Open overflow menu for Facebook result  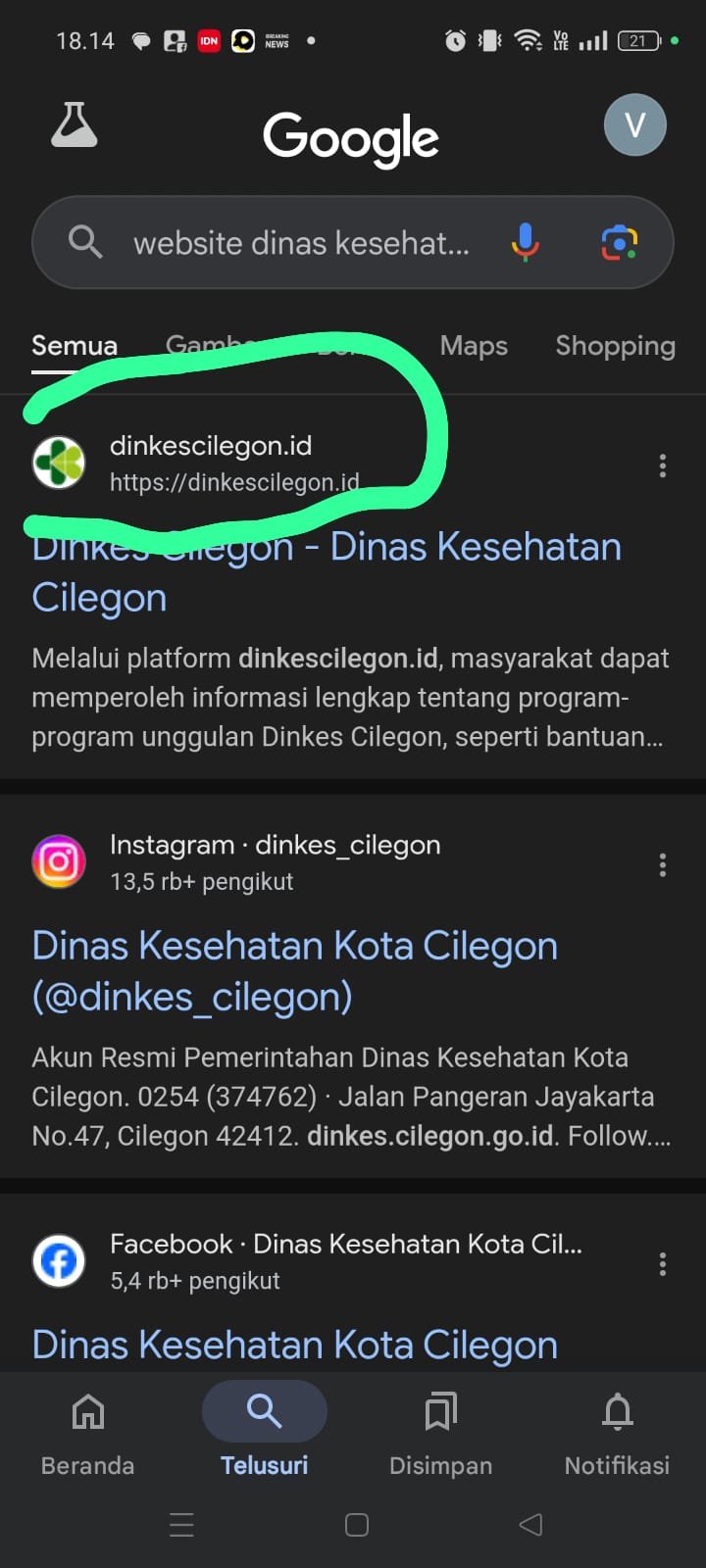[x=663, y=1264]
